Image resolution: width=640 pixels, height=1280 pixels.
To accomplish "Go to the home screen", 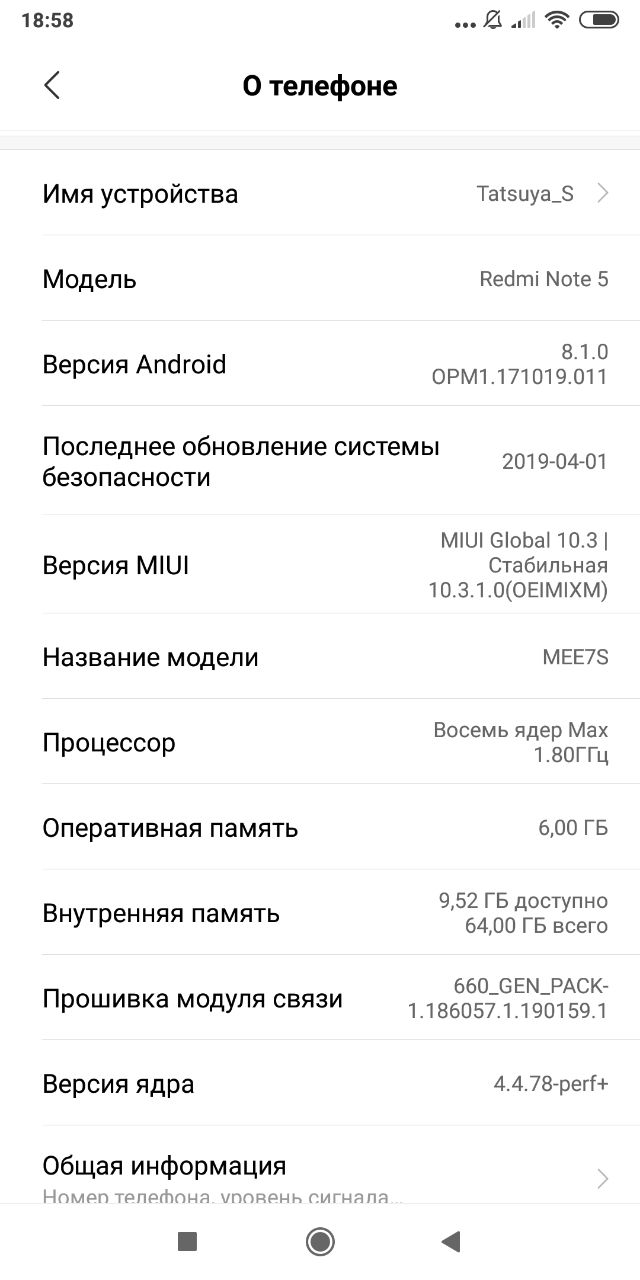I will 320,1241.
